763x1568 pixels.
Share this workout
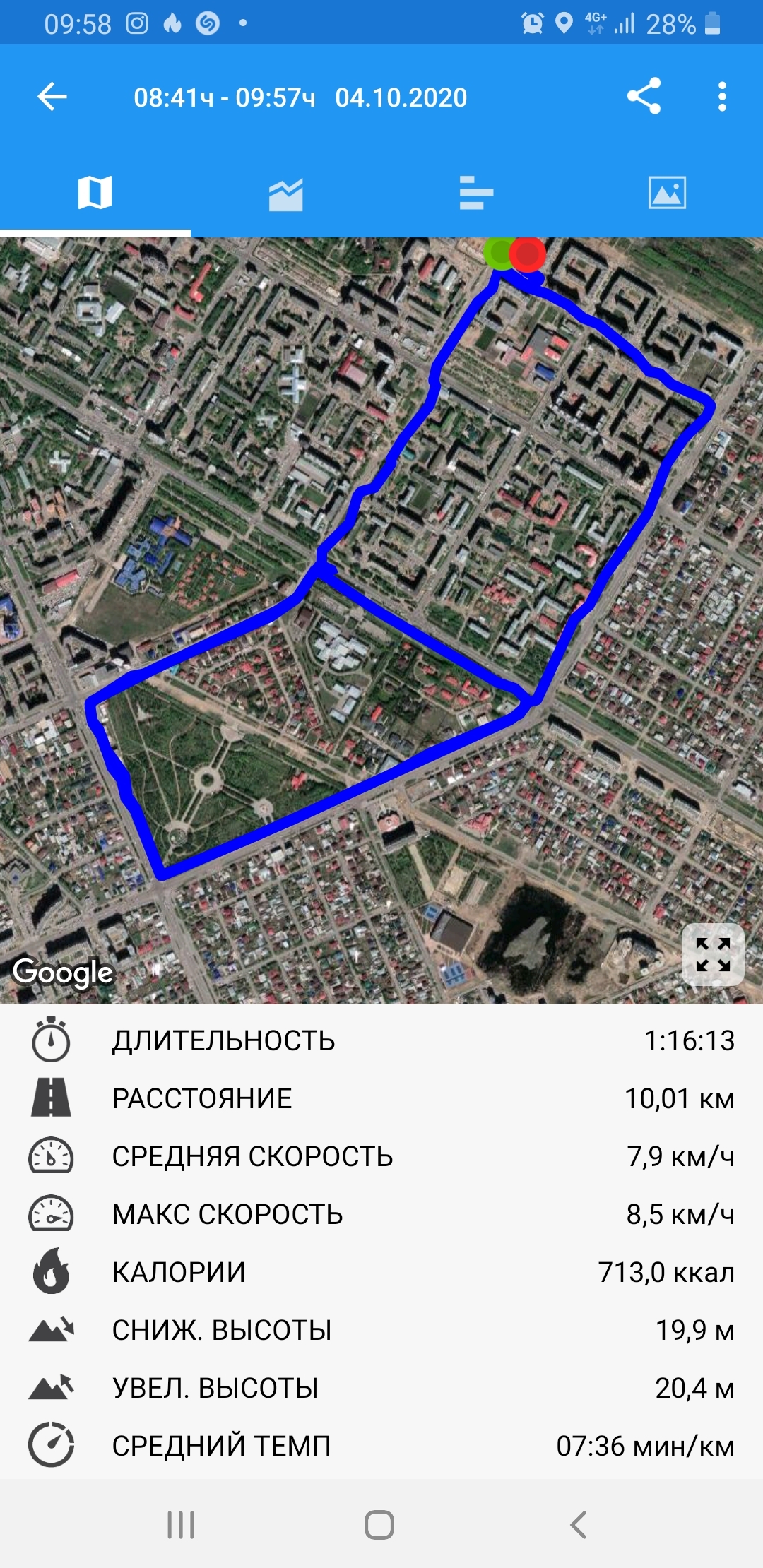pyautogui.click(x=644, y=96)
